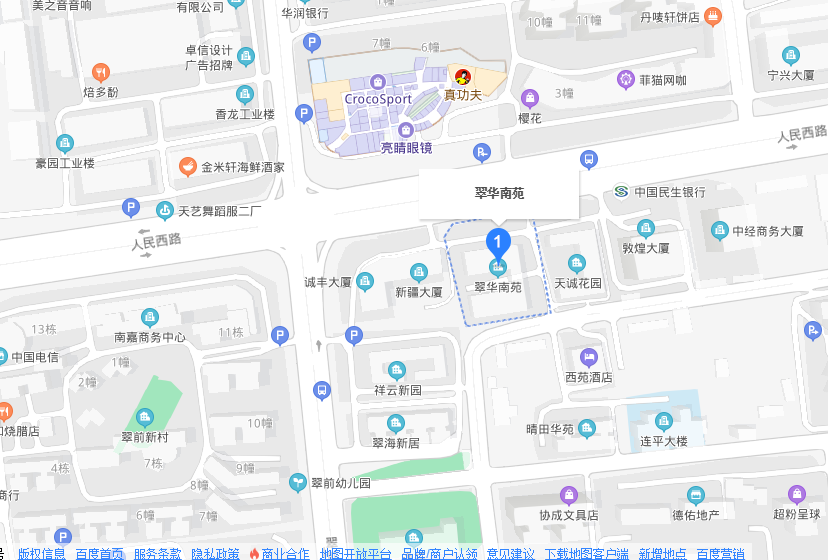Image resolution: width=828 pixels, height=560 pixels.
Task: Open the 版权信息 link
Action: [42, 553]
